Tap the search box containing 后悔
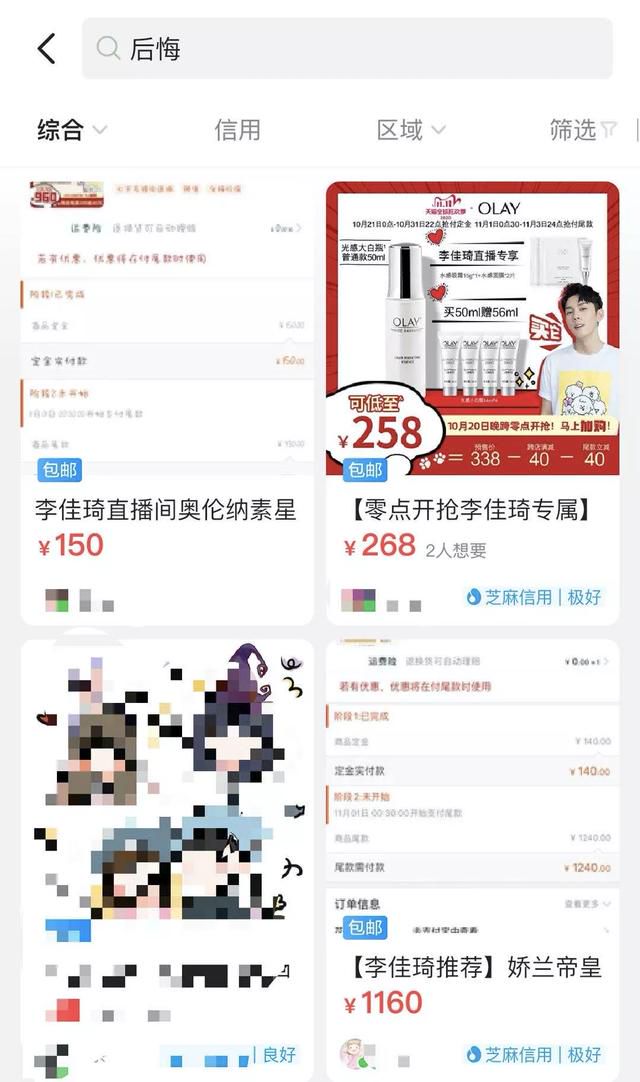This screenshot has width=640, height=1082. (x=347, y=48)
